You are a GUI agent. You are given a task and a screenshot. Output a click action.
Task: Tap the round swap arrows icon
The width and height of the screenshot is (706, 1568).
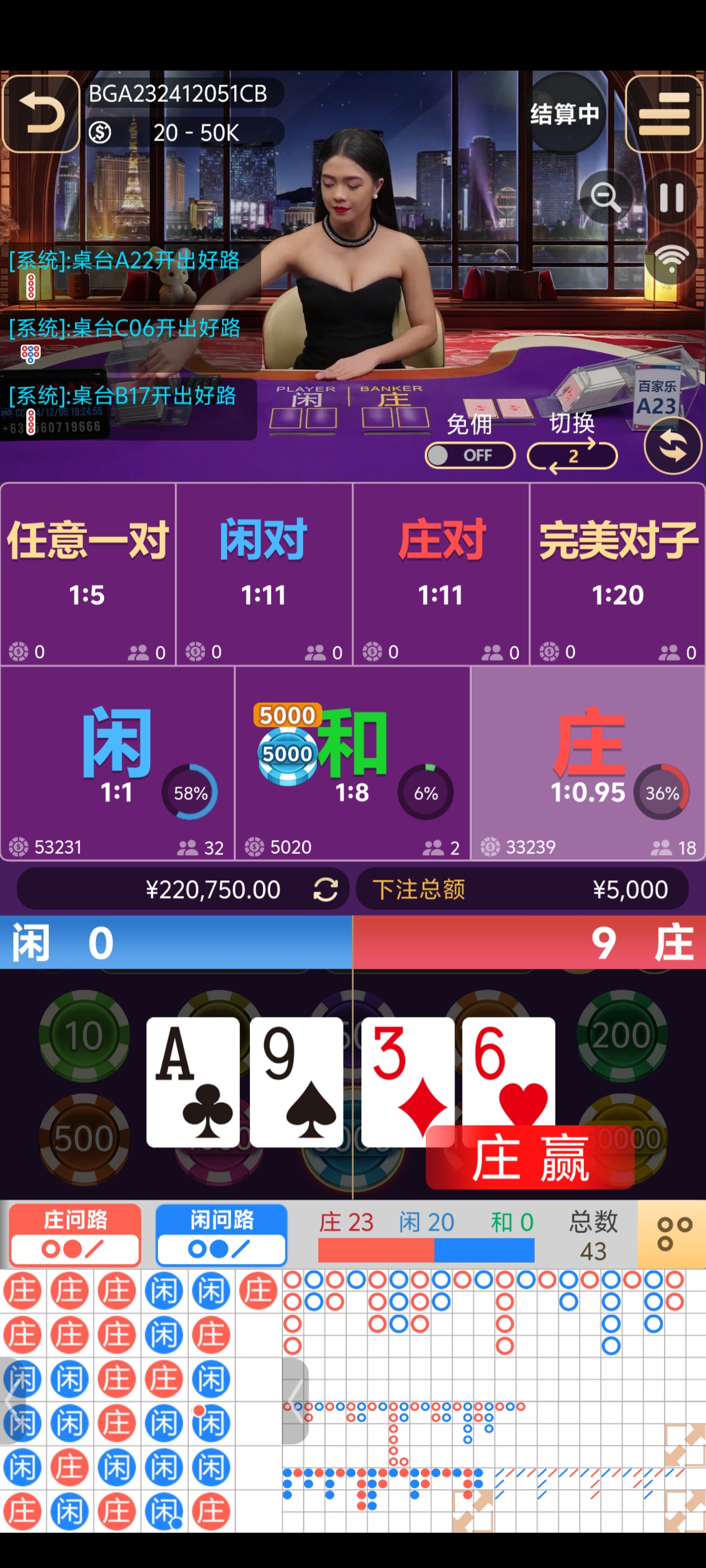tap(672, 446)
